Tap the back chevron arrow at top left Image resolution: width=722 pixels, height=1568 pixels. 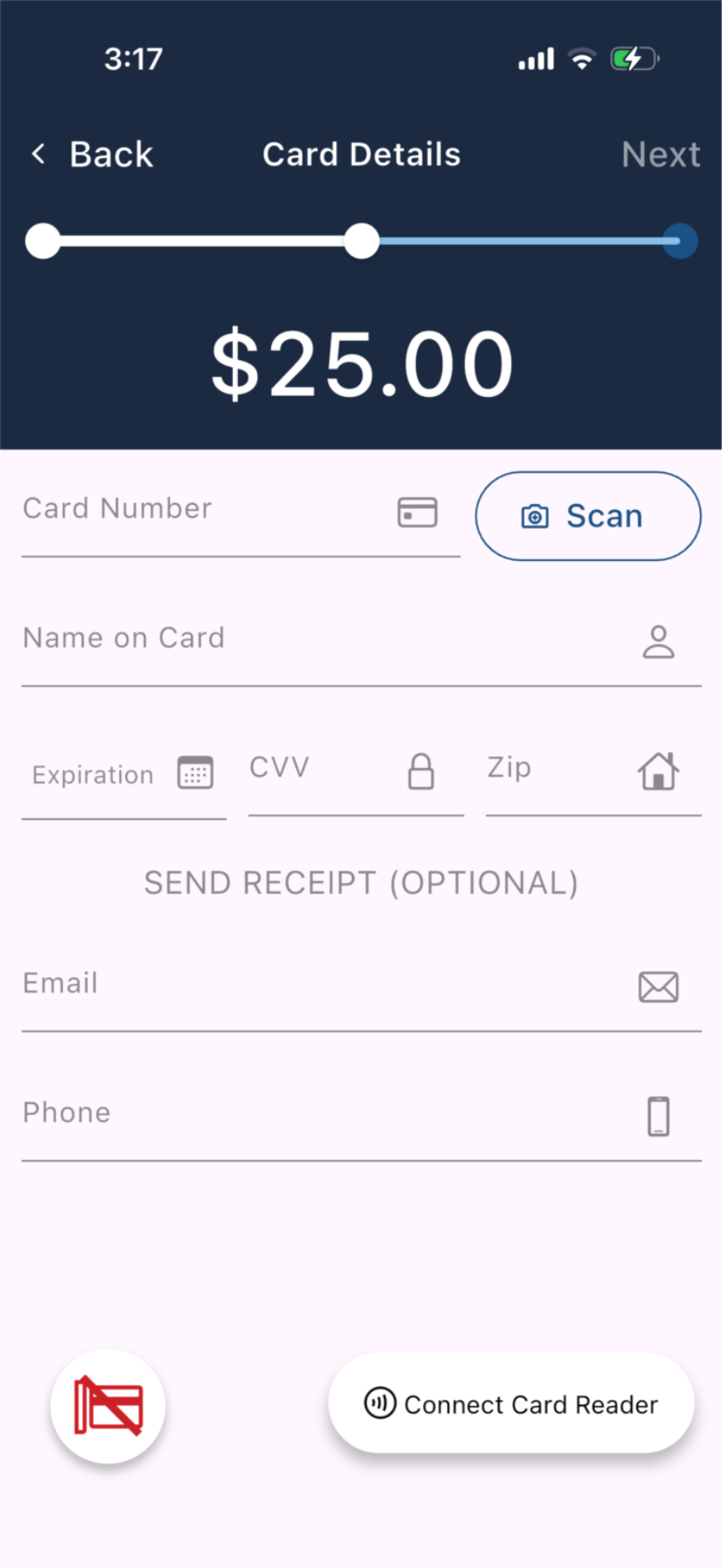[37, 154]
